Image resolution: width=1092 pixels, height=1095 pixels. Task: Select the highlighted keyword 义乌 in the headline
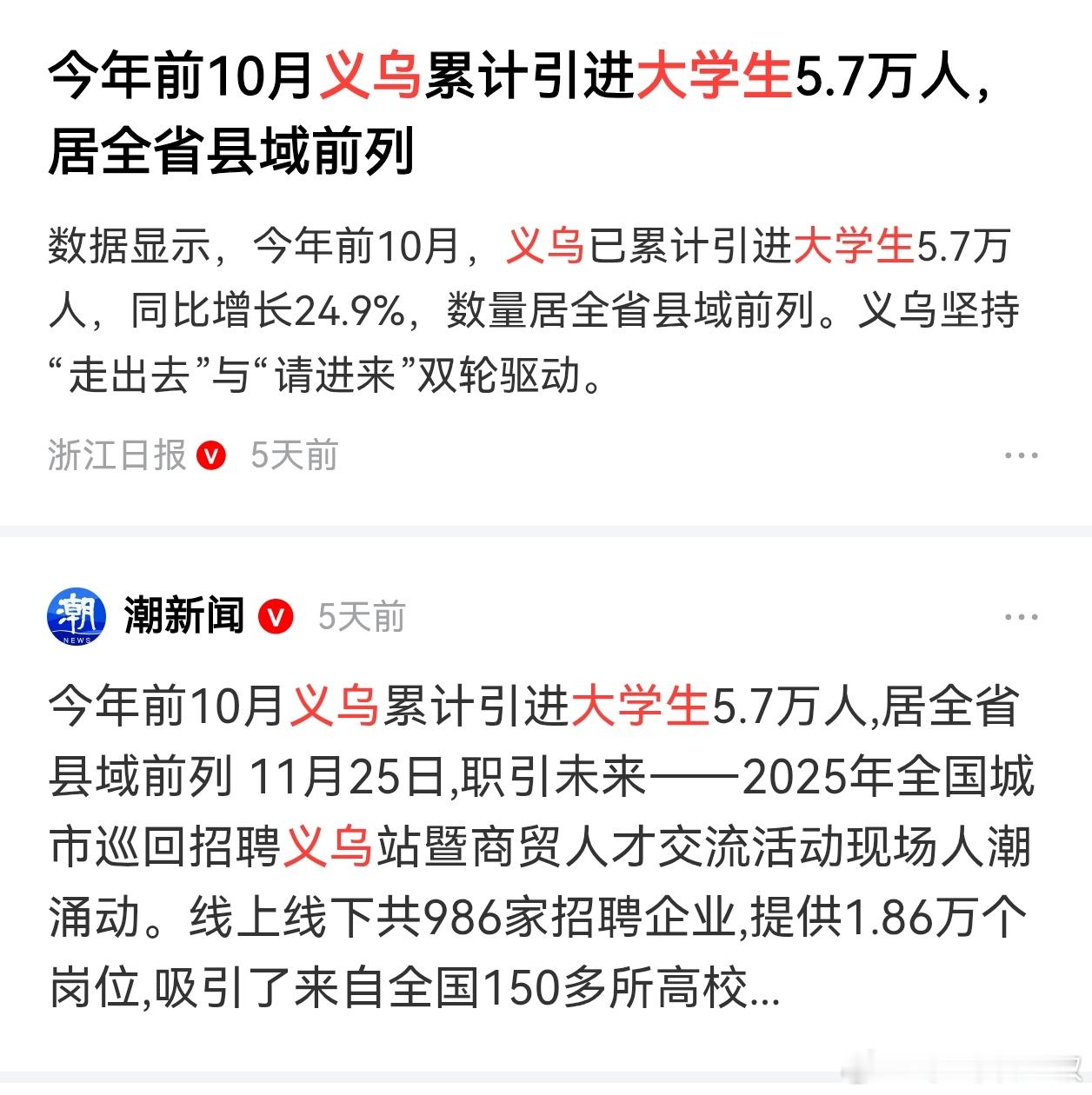pos(370,78)
